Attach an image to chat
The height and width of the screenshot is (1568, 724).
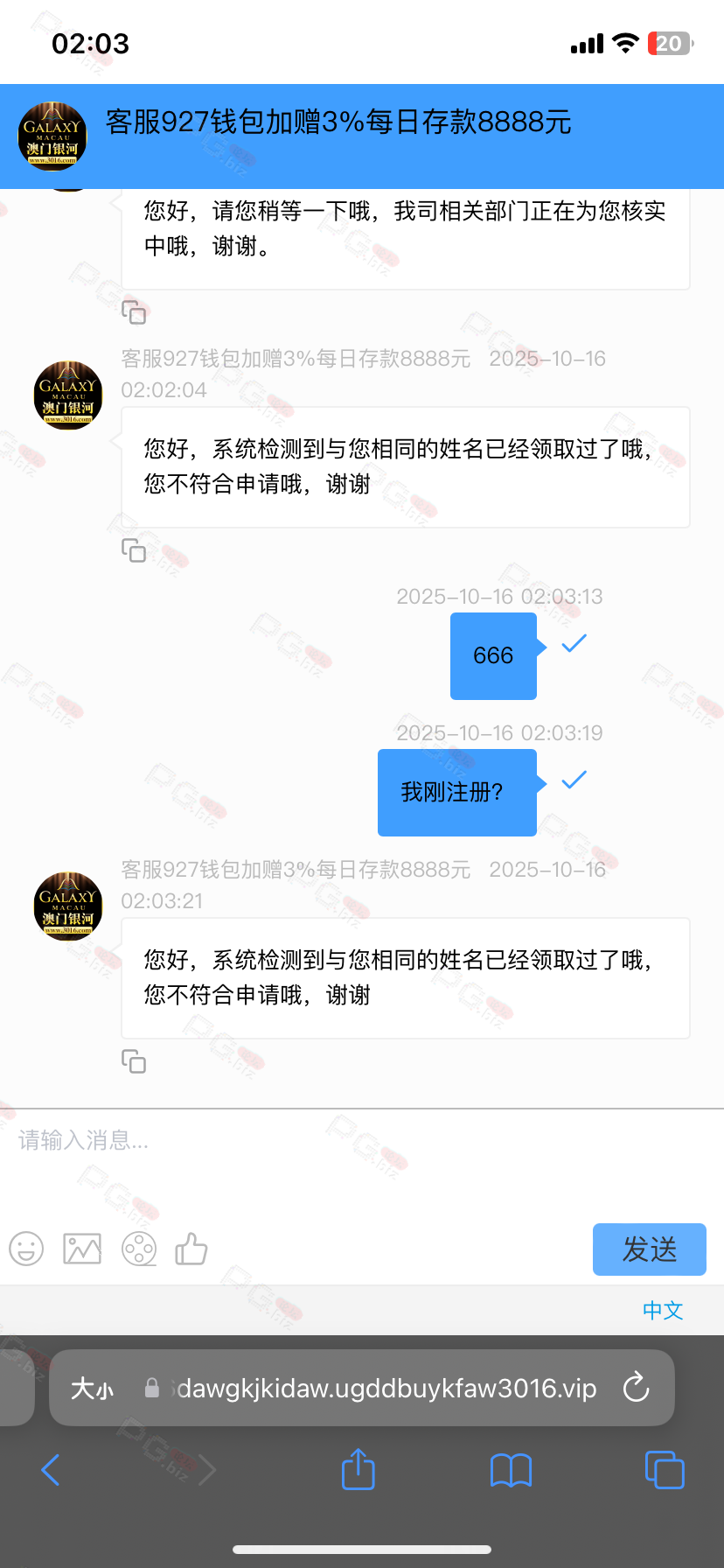tap(82, 1249)
